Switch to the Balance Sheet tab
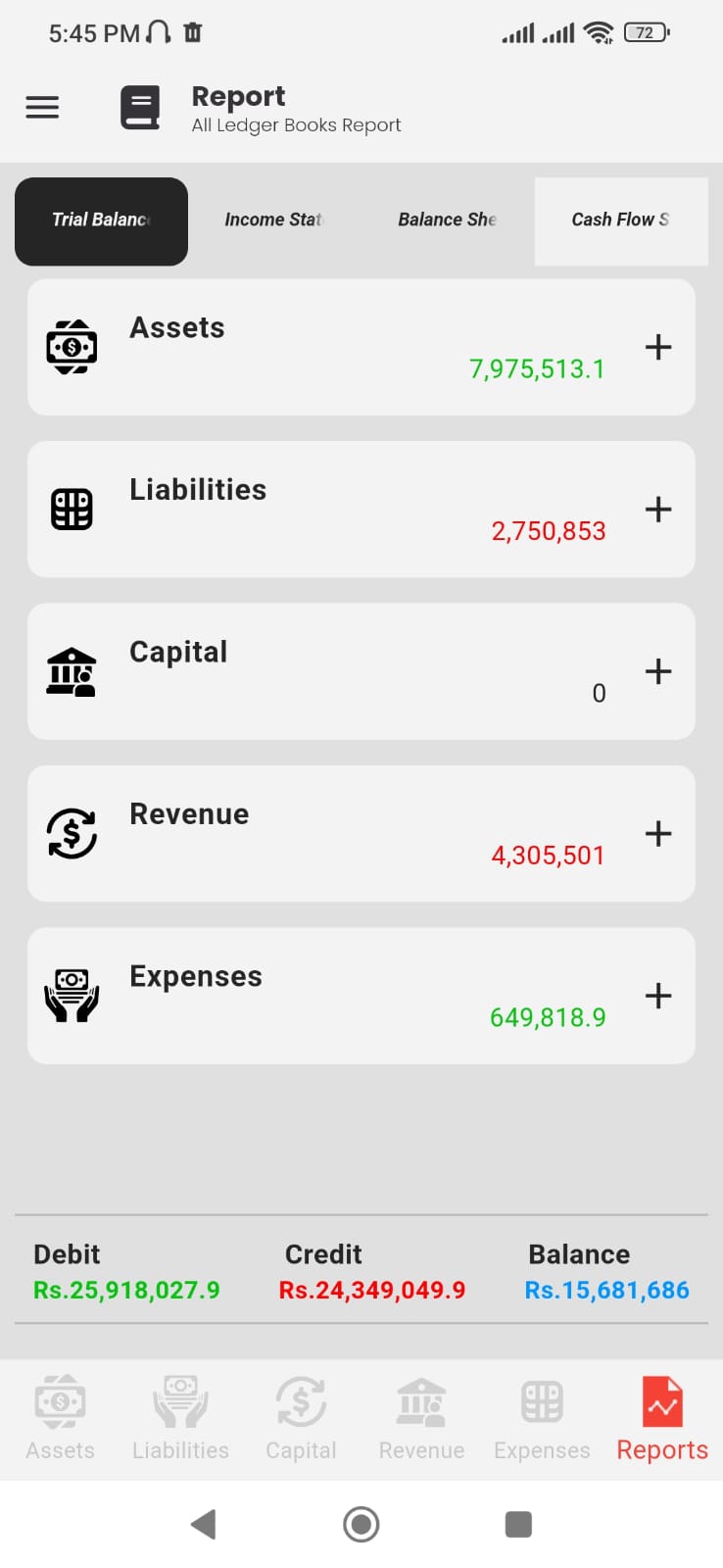 pyautogui.click(x=447, y=220)
